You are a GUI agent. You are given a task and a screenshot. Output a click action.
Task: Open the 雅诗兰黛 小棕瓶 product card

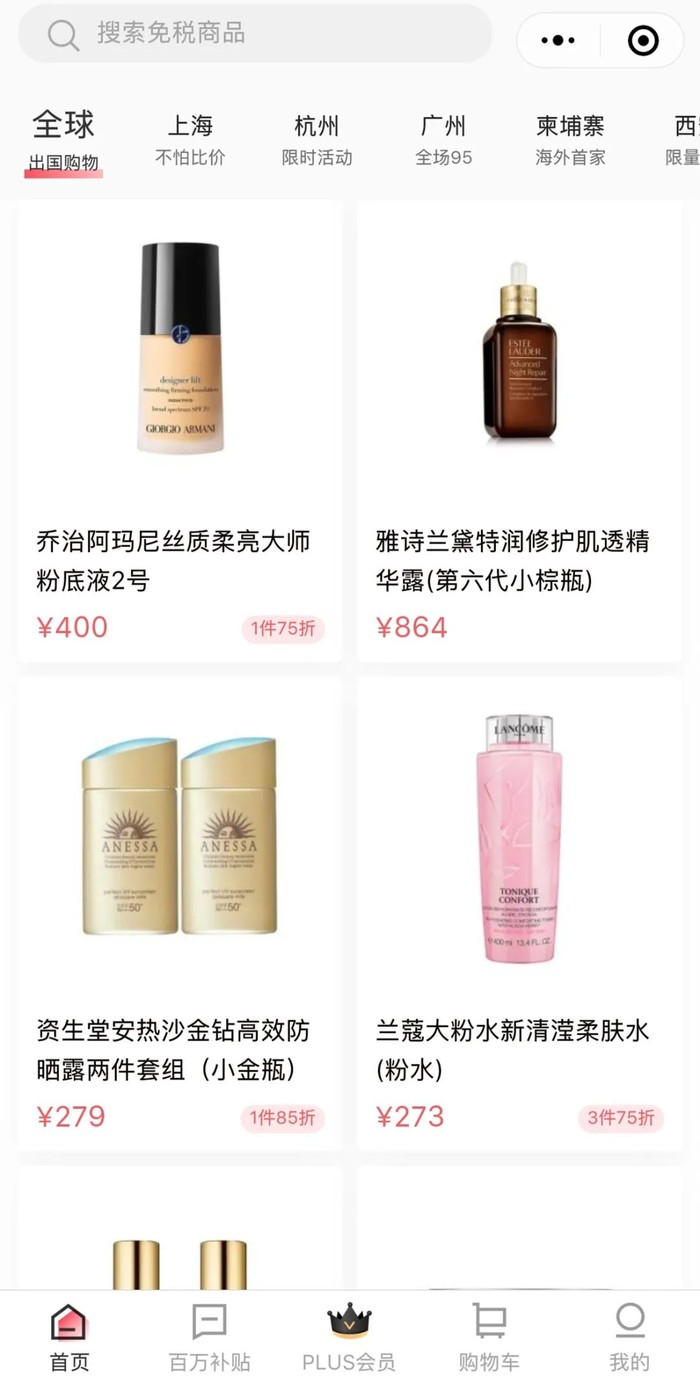pos(519,430)
